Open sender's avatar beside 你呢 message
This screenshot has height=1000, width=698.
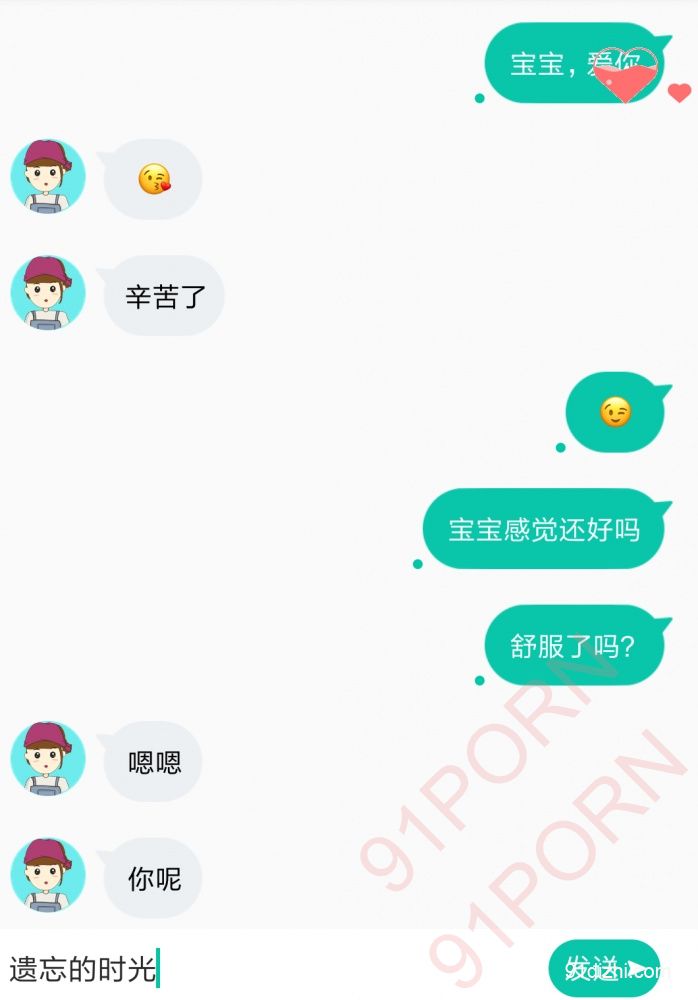[47, 875]
